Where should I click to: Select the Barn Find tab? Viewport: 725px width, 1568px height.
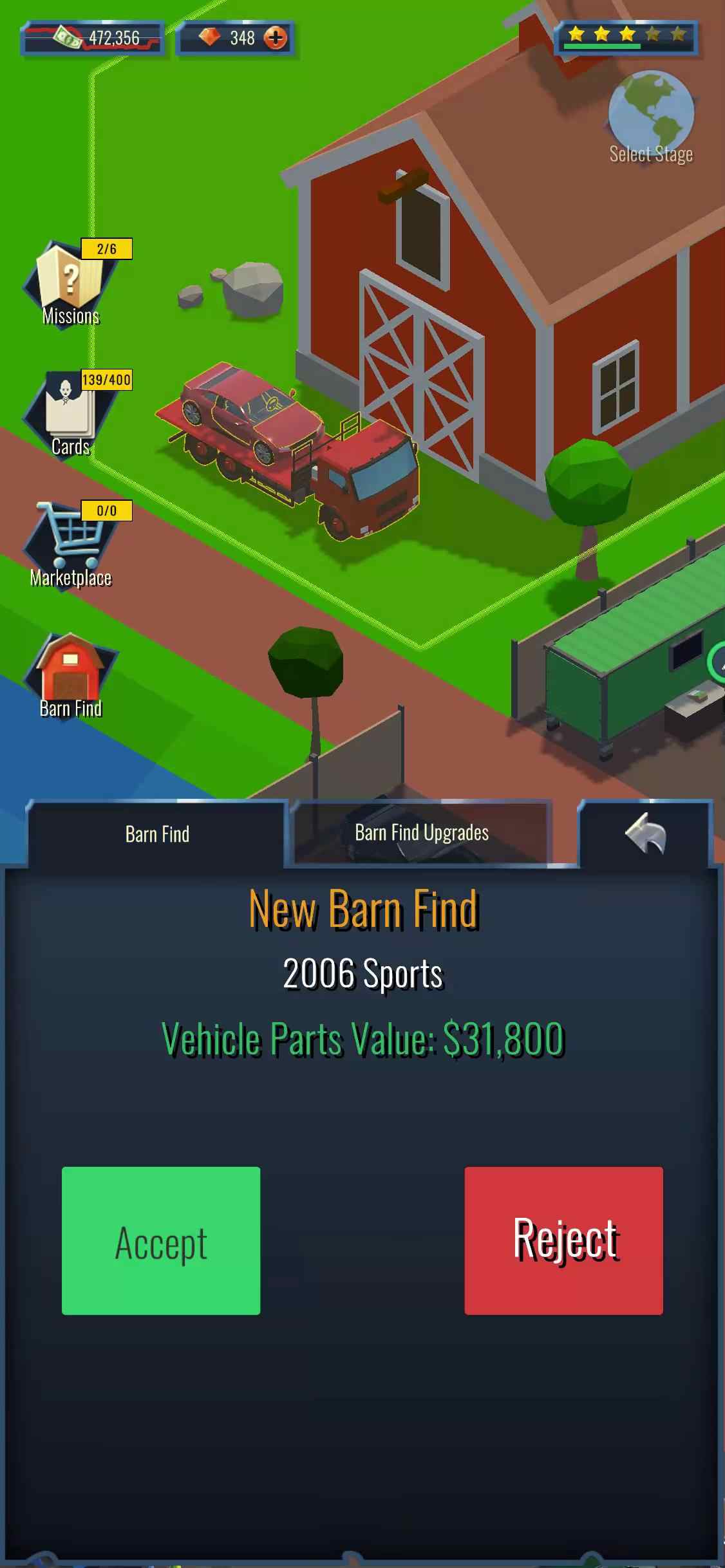[x=157, y=834]
